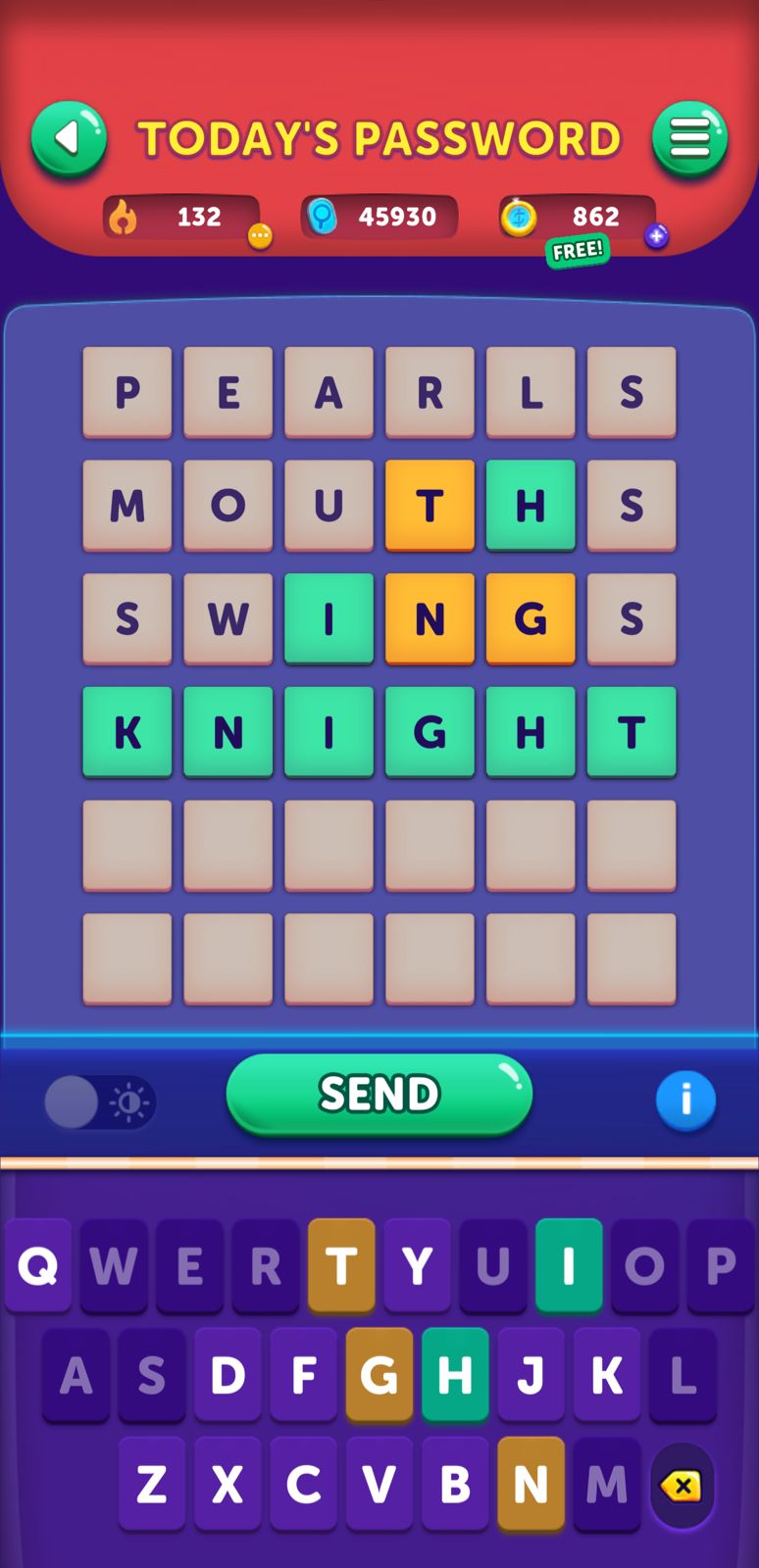Add more coins with the plus icon
This screenshot has width=759, height=1568.
pos(656,236)
